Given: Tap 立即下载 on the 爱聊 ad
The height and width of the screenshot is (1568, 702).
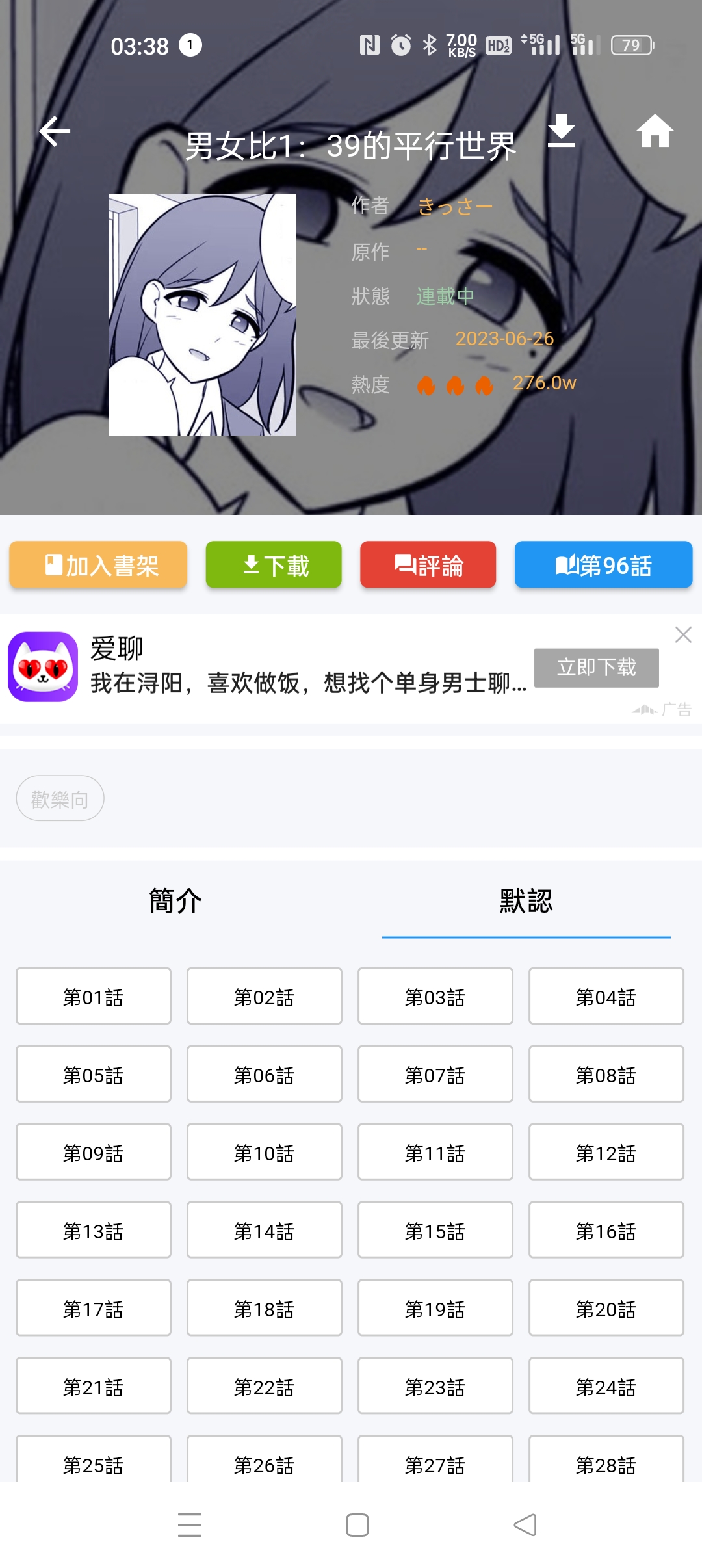Looking at the screenshot, I should [596, 668].
